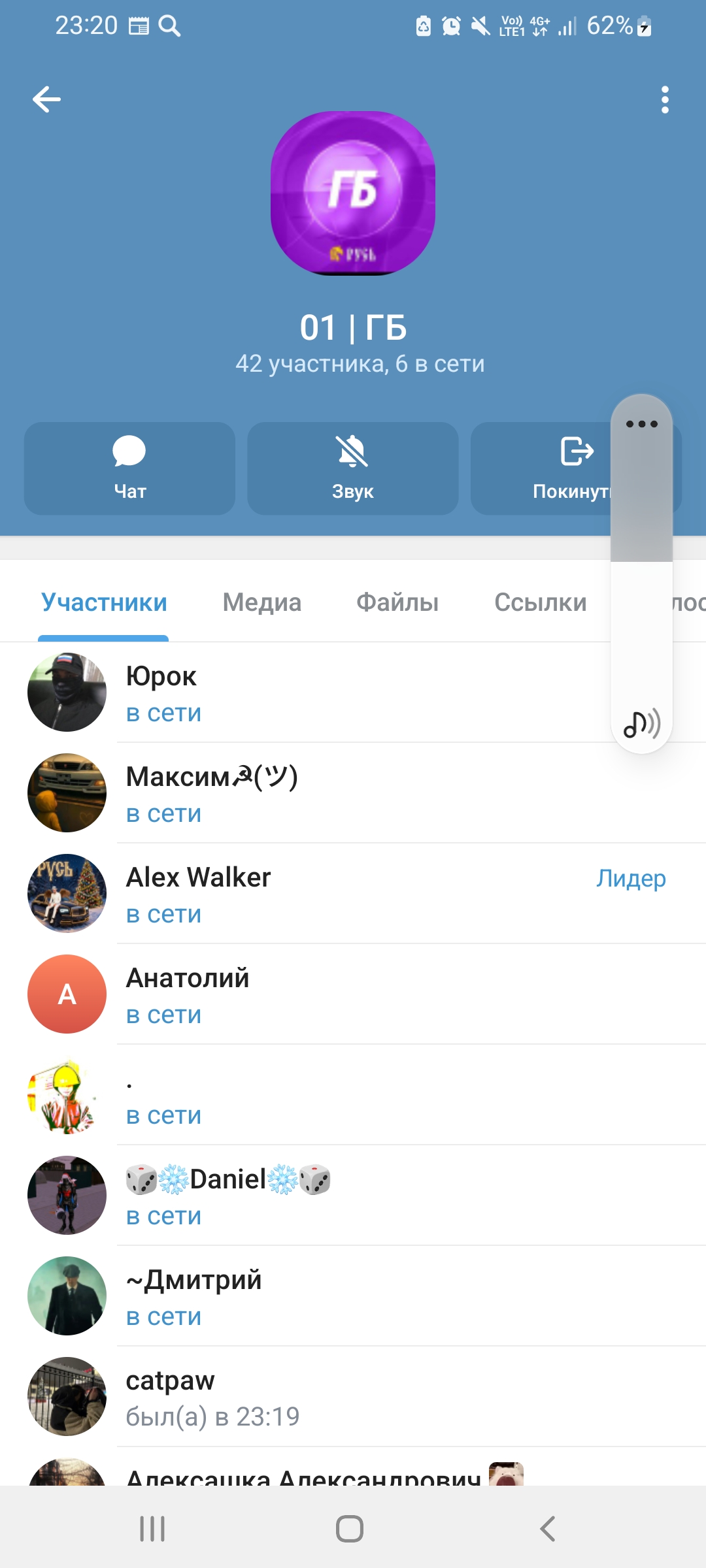This screenshot has height=1568, width=706.
Task: Go back using the top arrow
Action: coord(46,99)
